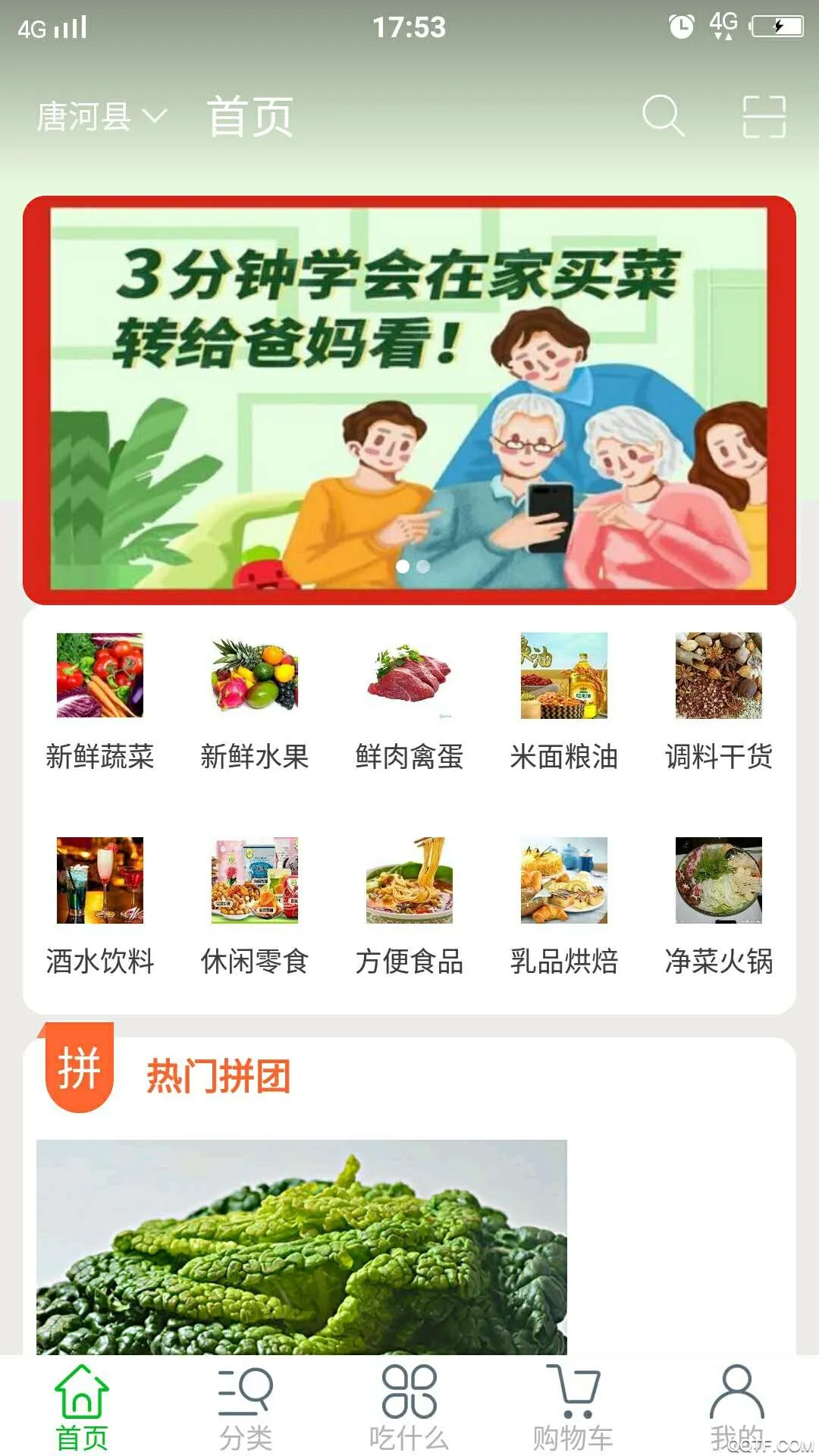Open the QR code scanner
Viewport: 819px width, 1456px height.
[x=764, y=116]
